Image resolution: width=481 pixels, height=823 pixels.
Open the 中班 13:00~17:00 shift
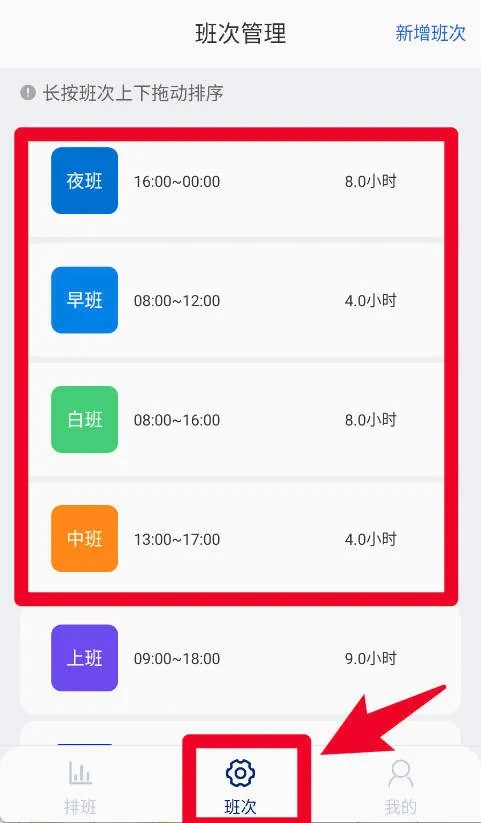pyautogui.click(x=236, y=539)
